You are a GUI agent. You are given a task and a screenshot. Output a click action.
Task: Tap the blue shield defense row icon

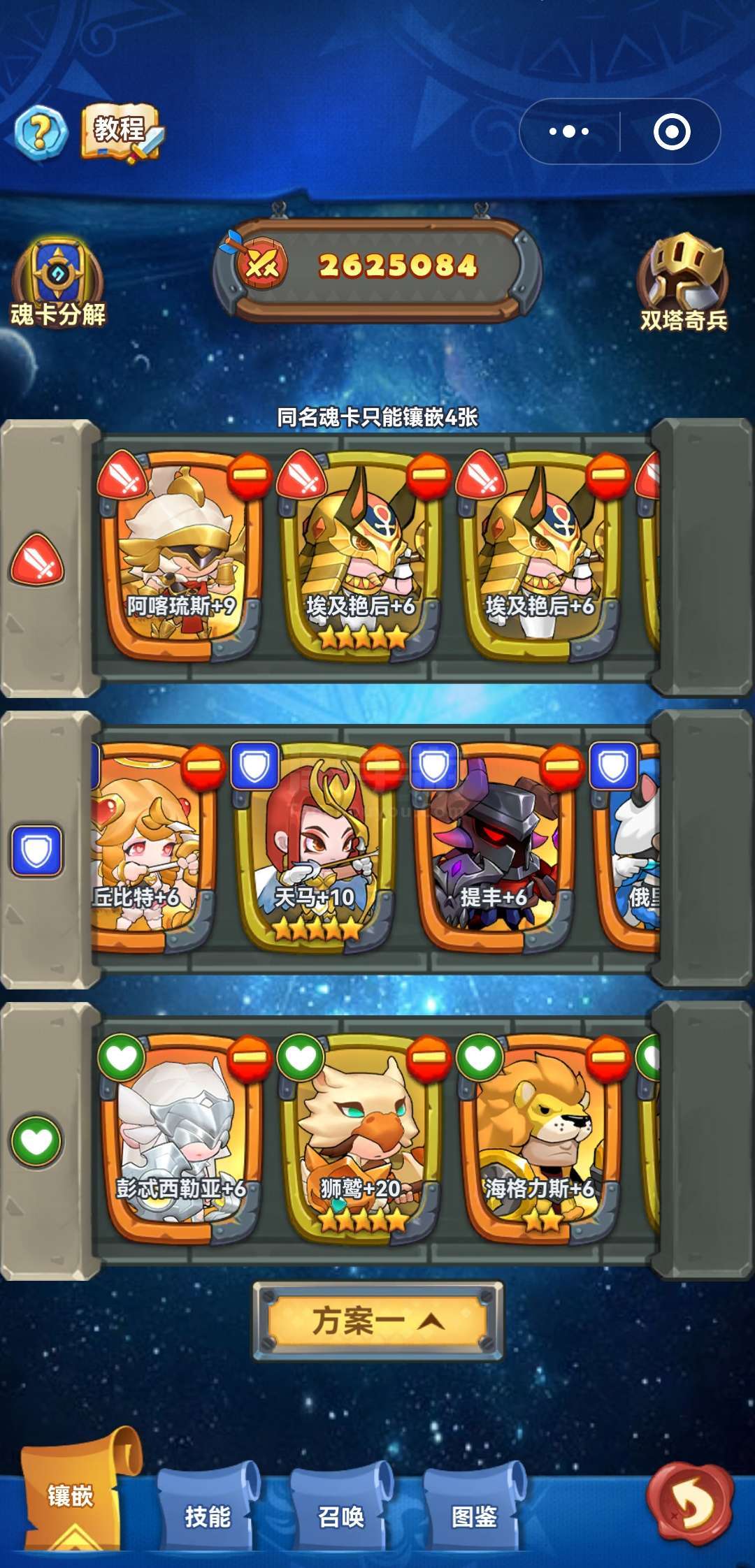click(37, 850)
